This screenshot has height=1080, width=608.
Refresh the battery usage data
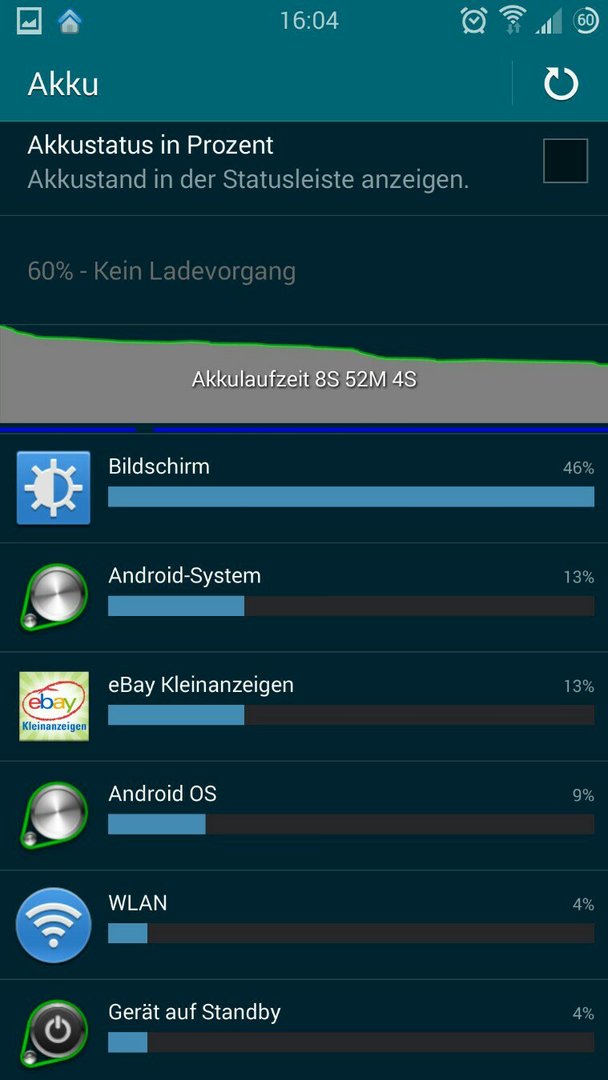click(x=560, y=84)
